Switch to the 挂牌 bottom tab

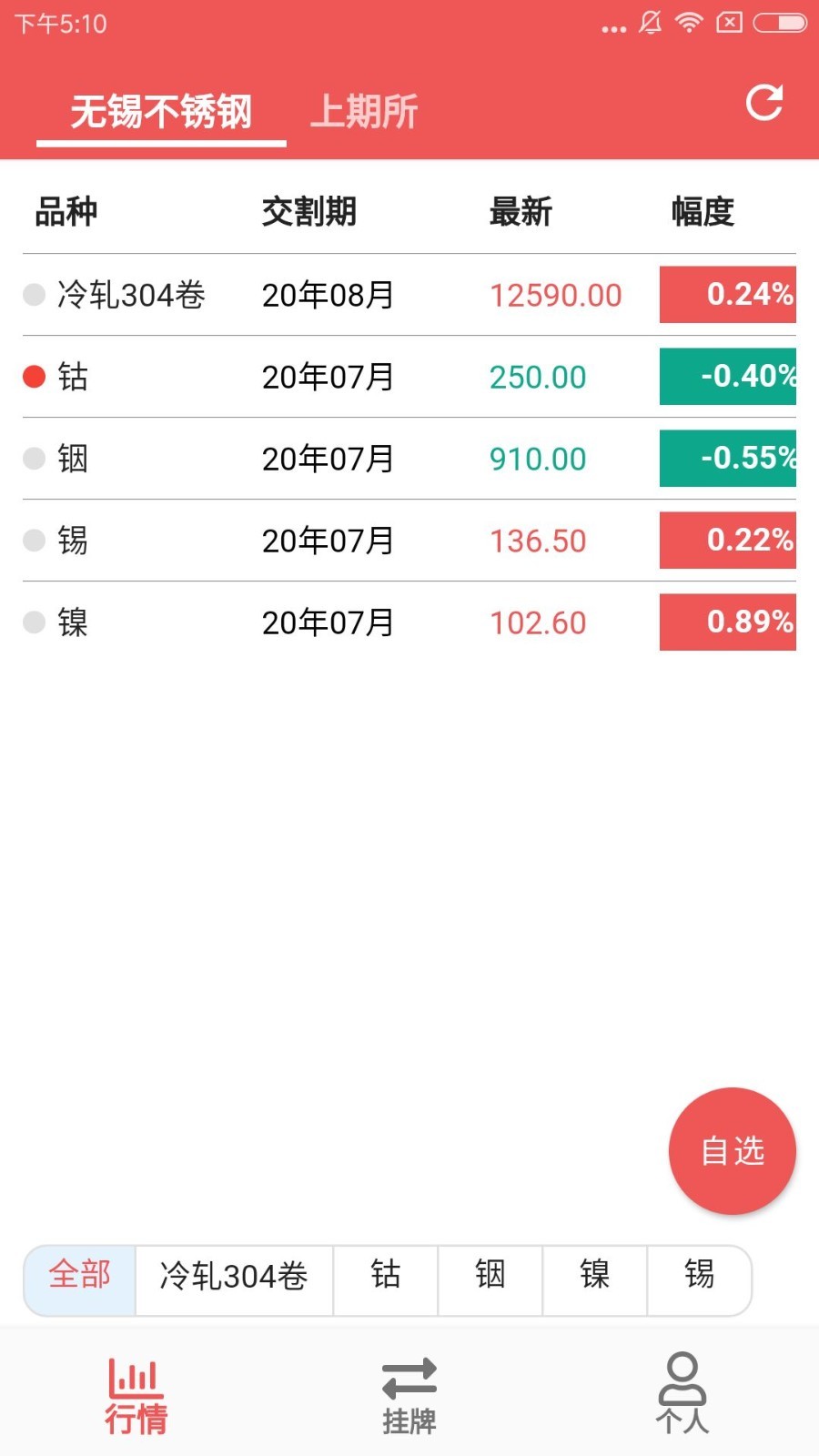(x=409, y=1395)
